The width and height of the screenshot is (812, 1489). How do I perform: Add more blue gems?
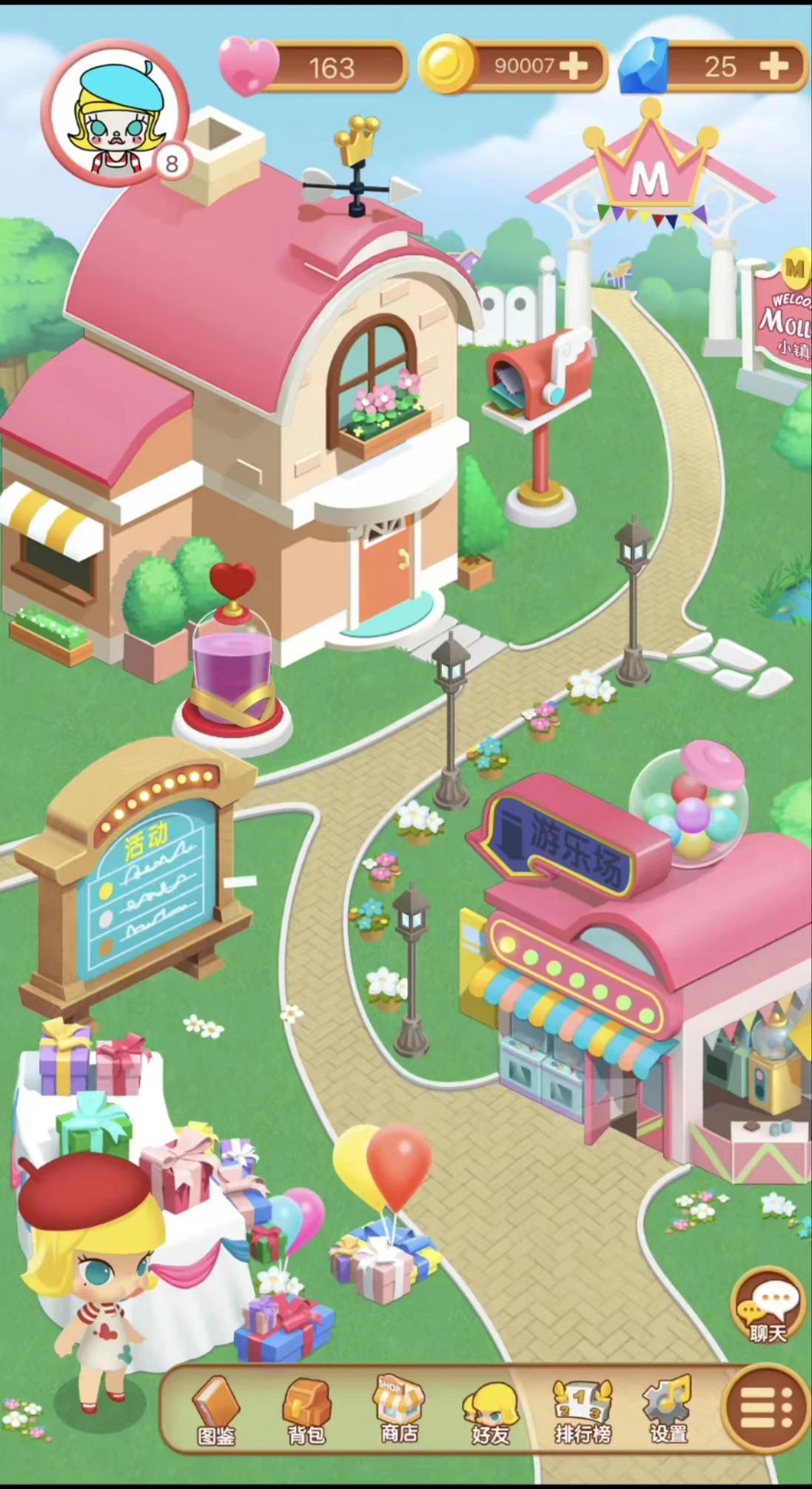[774, 67]
